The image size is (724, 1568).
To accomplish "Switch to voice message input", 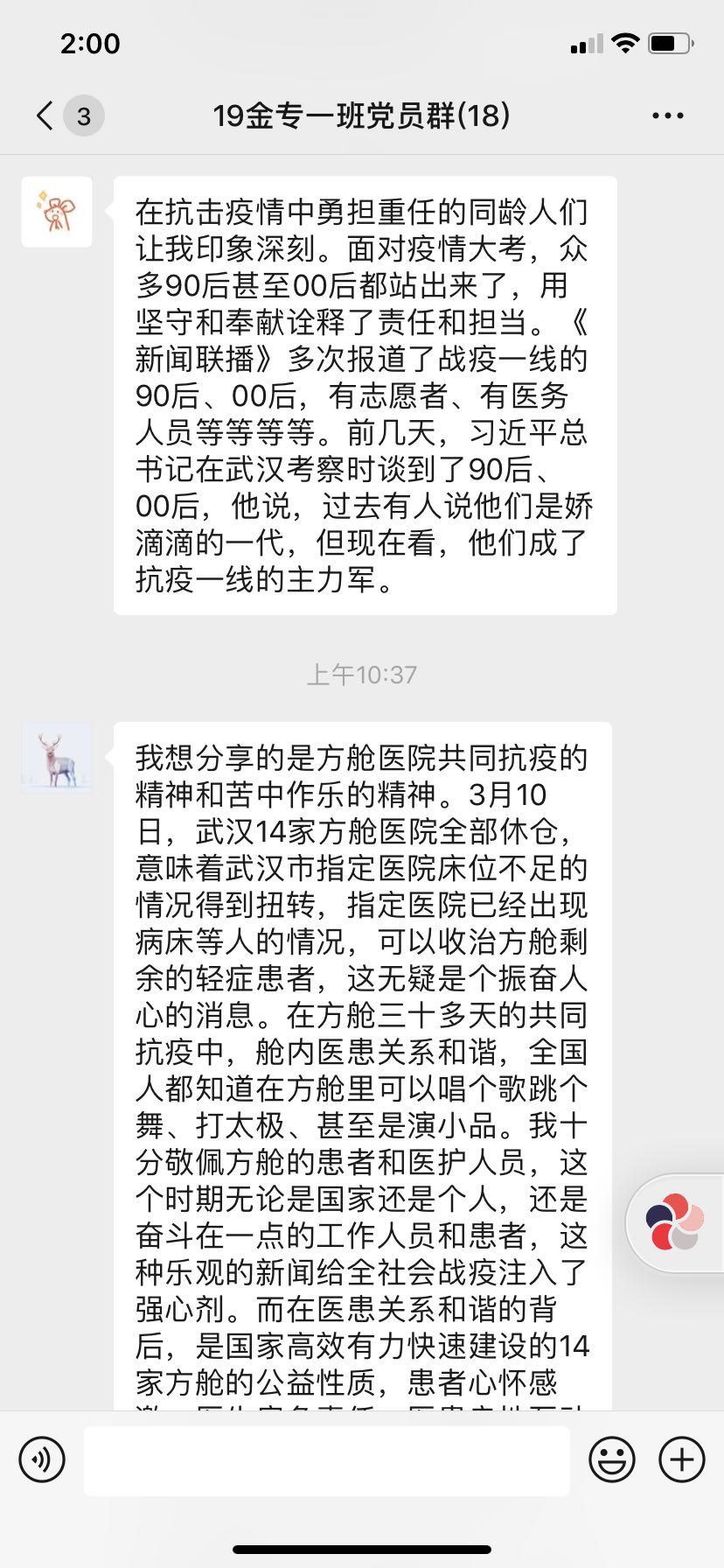I will click(x=42, y=1459).
